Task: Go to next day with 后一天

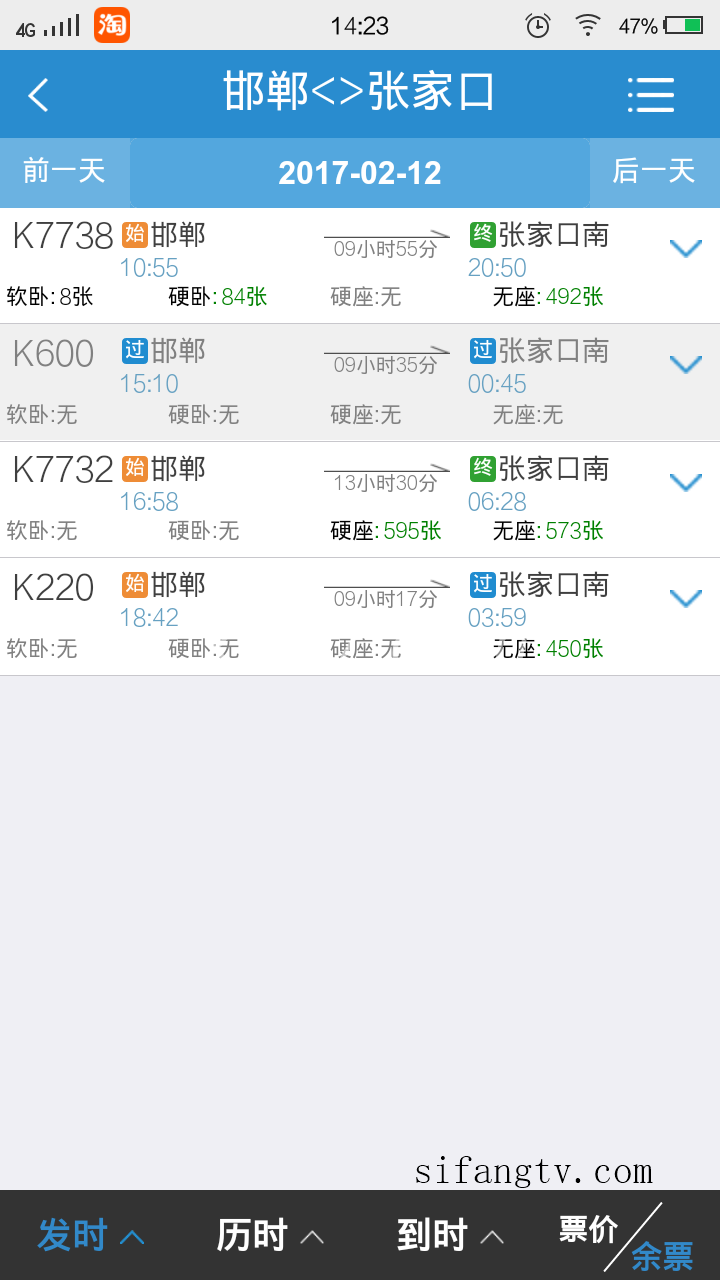Action: tap(654, 172)
